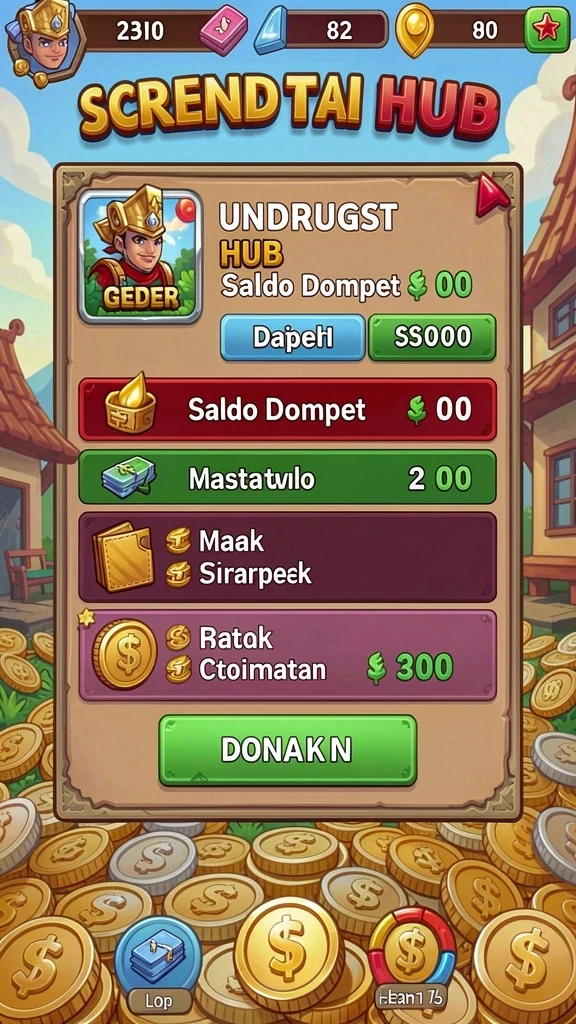Screen dimensions: 576x1024
Task: Tap the green star button in top bar
Action: pyautogui.click(x=547, y=30)
